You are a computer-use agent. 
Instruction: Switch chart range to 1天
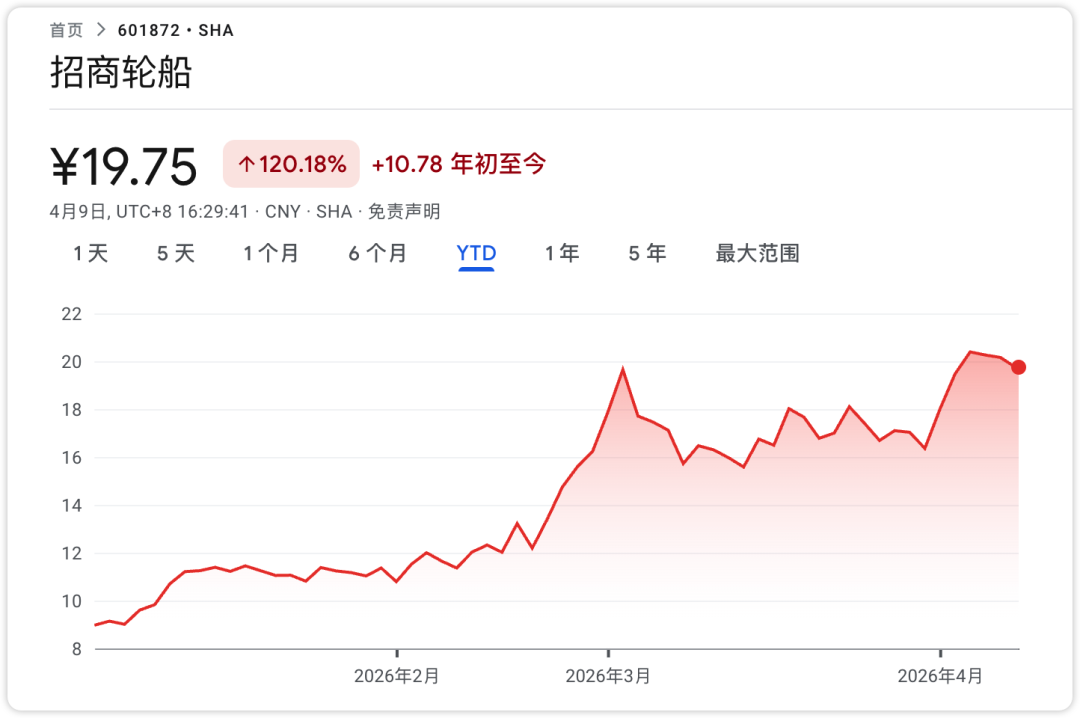(x=90, y=253)
